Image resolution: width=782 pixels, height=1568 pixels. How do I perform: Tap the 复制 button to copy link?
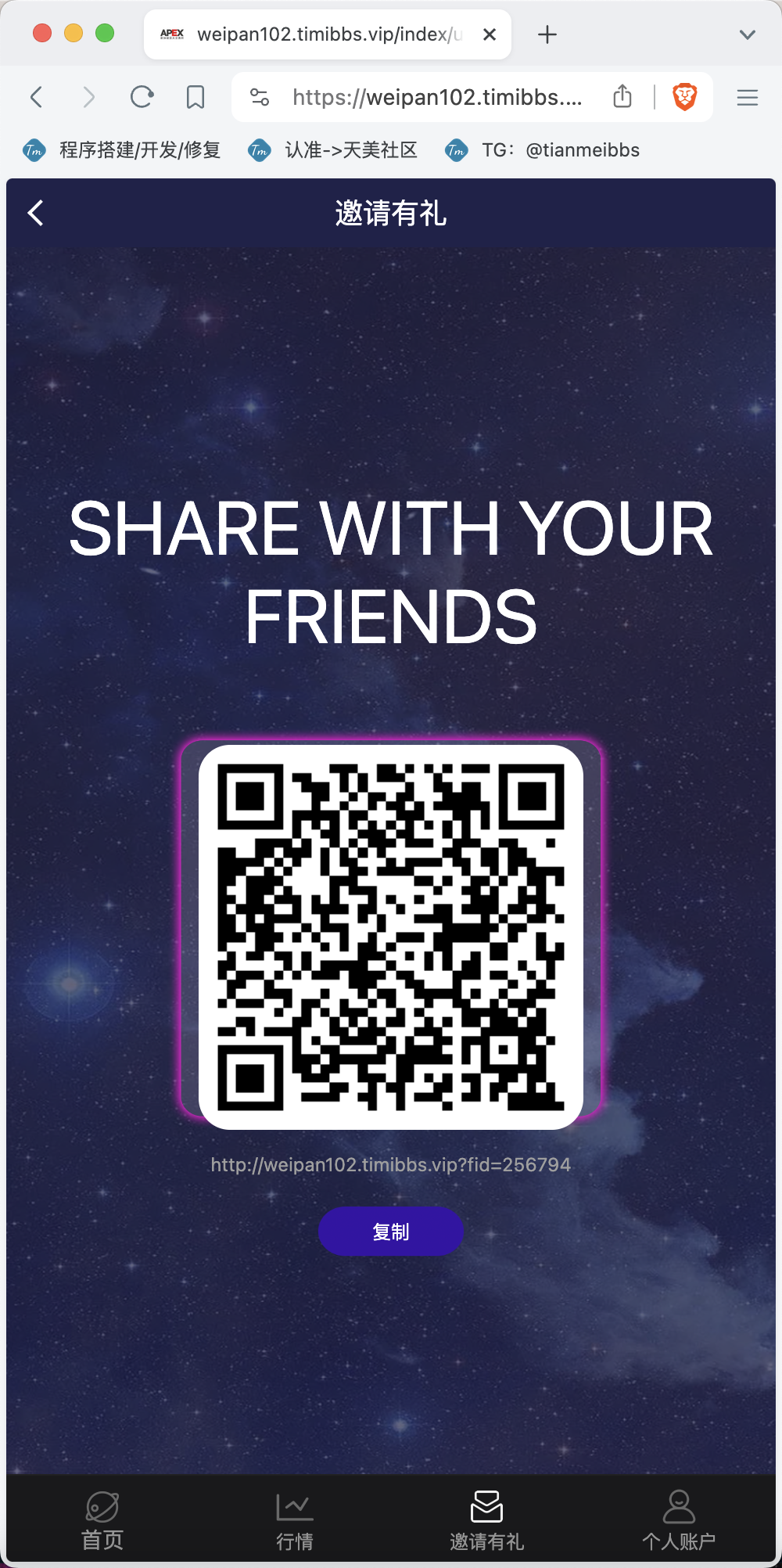(390, 1232)
